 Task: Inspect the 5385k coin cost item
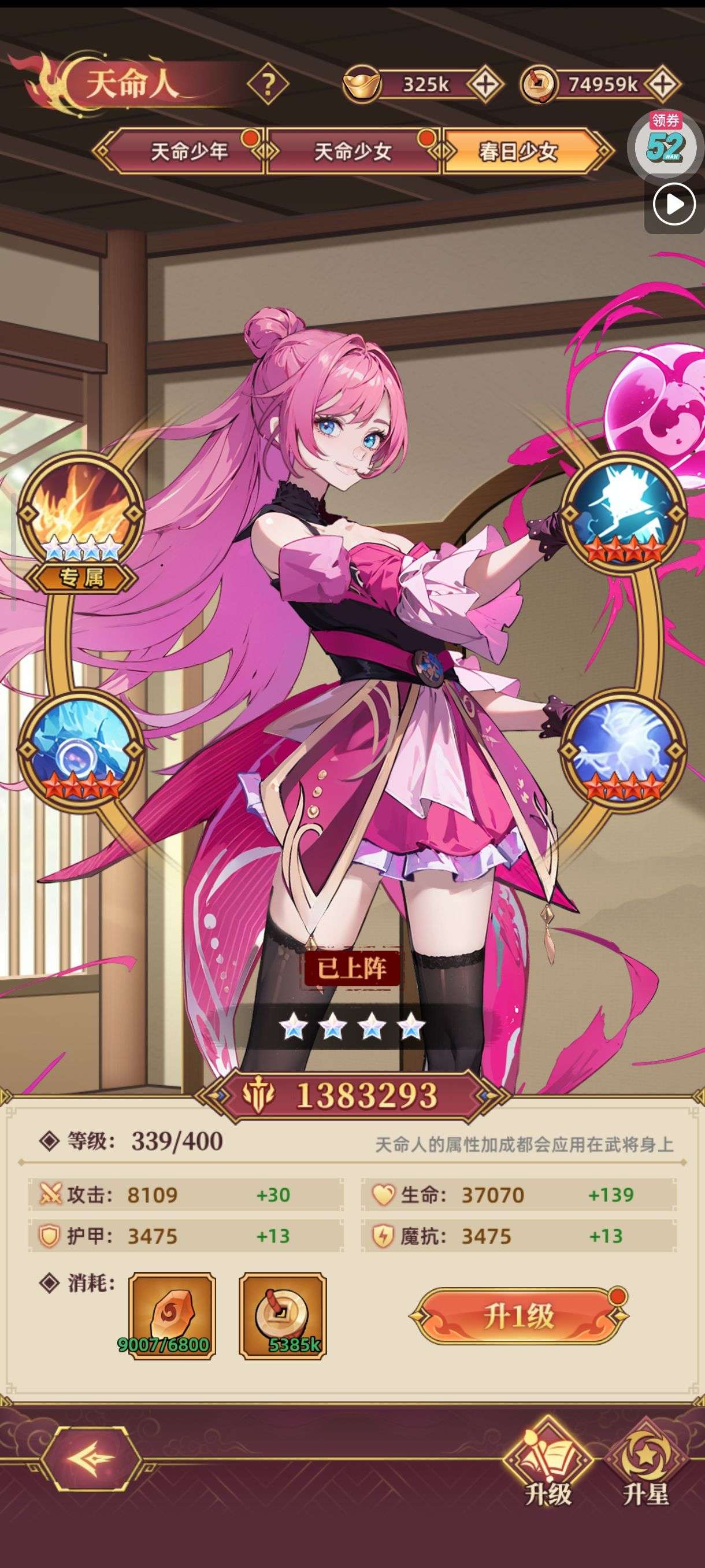point(282,1315)
